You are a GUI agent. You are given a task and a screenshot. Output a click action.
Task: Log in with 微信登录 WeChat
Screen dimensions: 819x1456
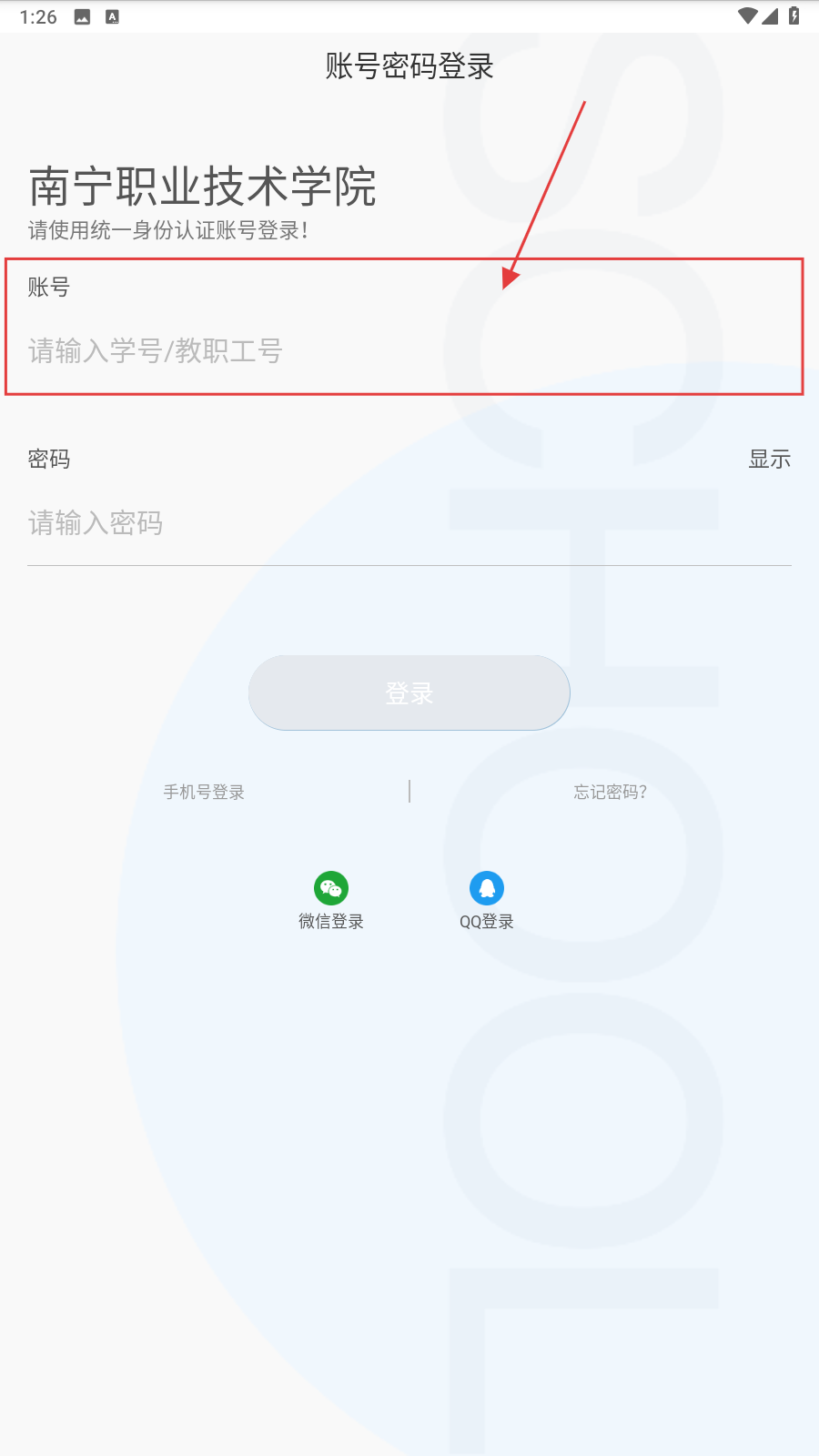coord(331,900)
